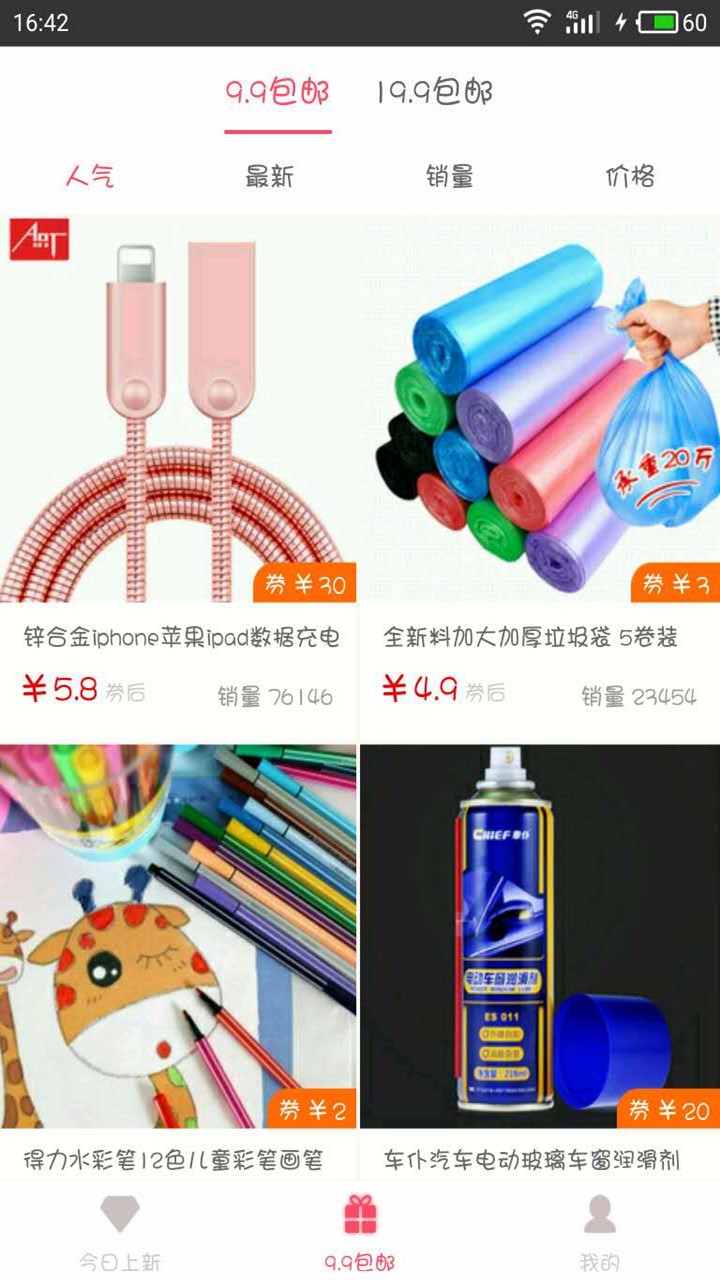Sort products by 最新
This screenshot has width=720, height=1280.
269,177
